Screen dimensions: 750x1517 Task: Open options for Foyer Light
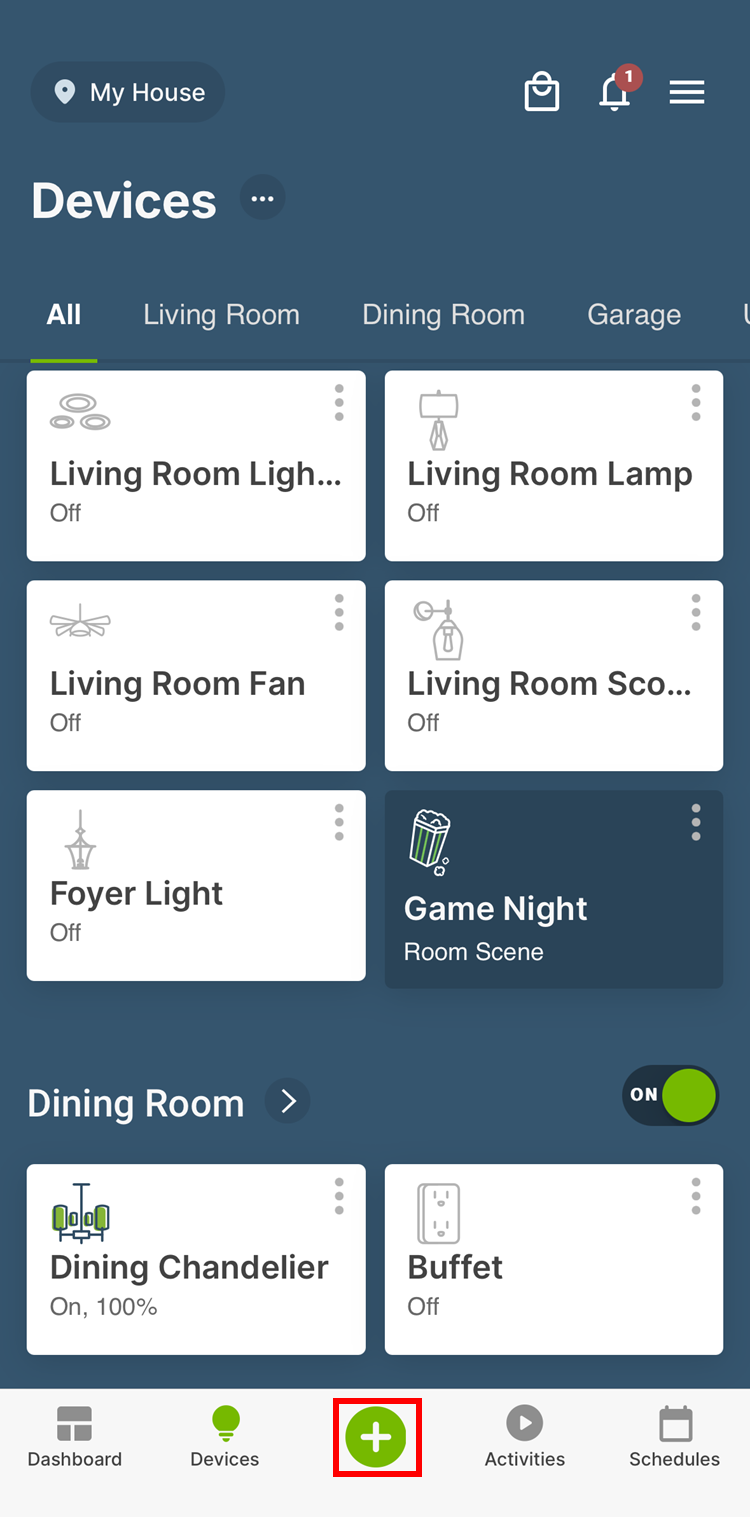click(338, 823)
